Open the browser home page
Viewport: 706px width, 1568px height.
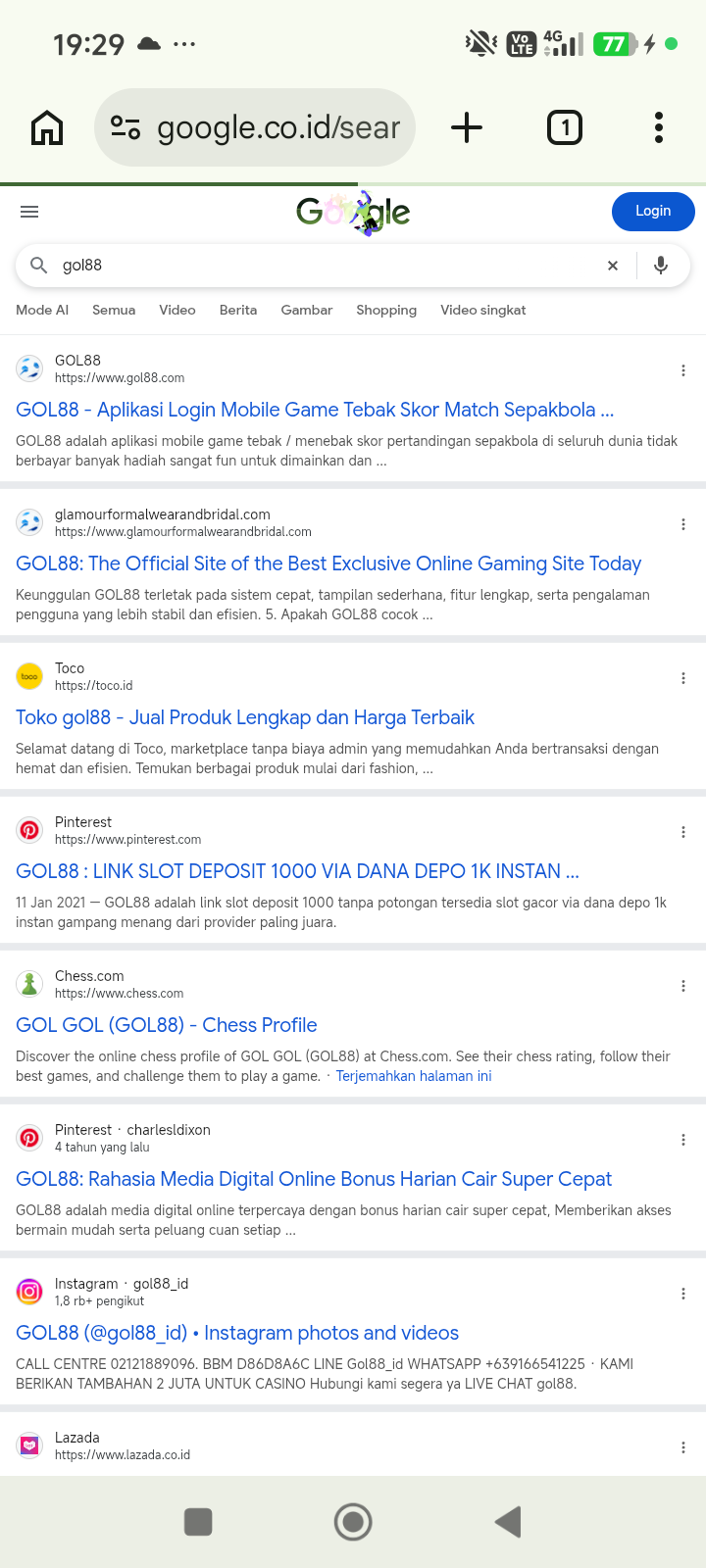click(x=47, y=127)
